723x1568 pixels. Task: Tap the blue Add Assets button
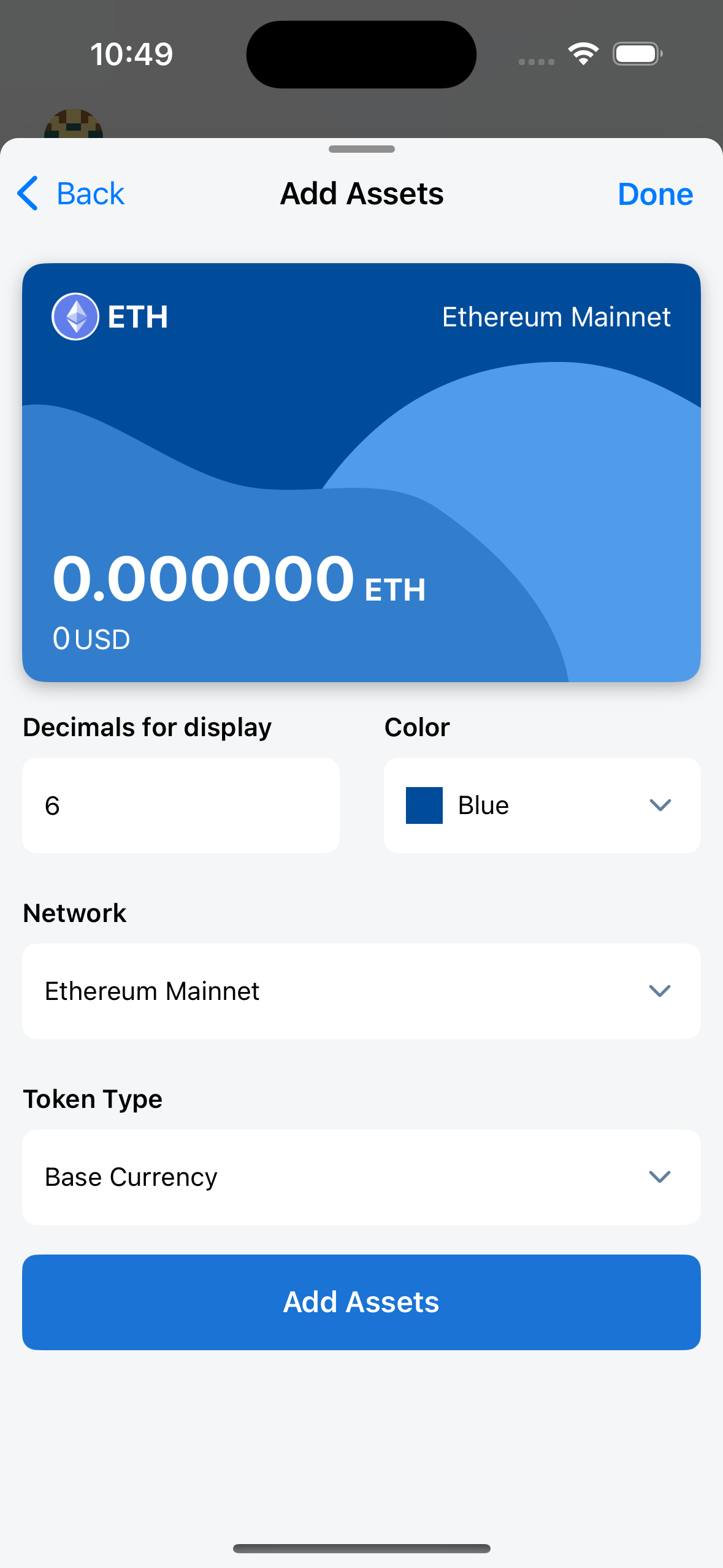361,1302
